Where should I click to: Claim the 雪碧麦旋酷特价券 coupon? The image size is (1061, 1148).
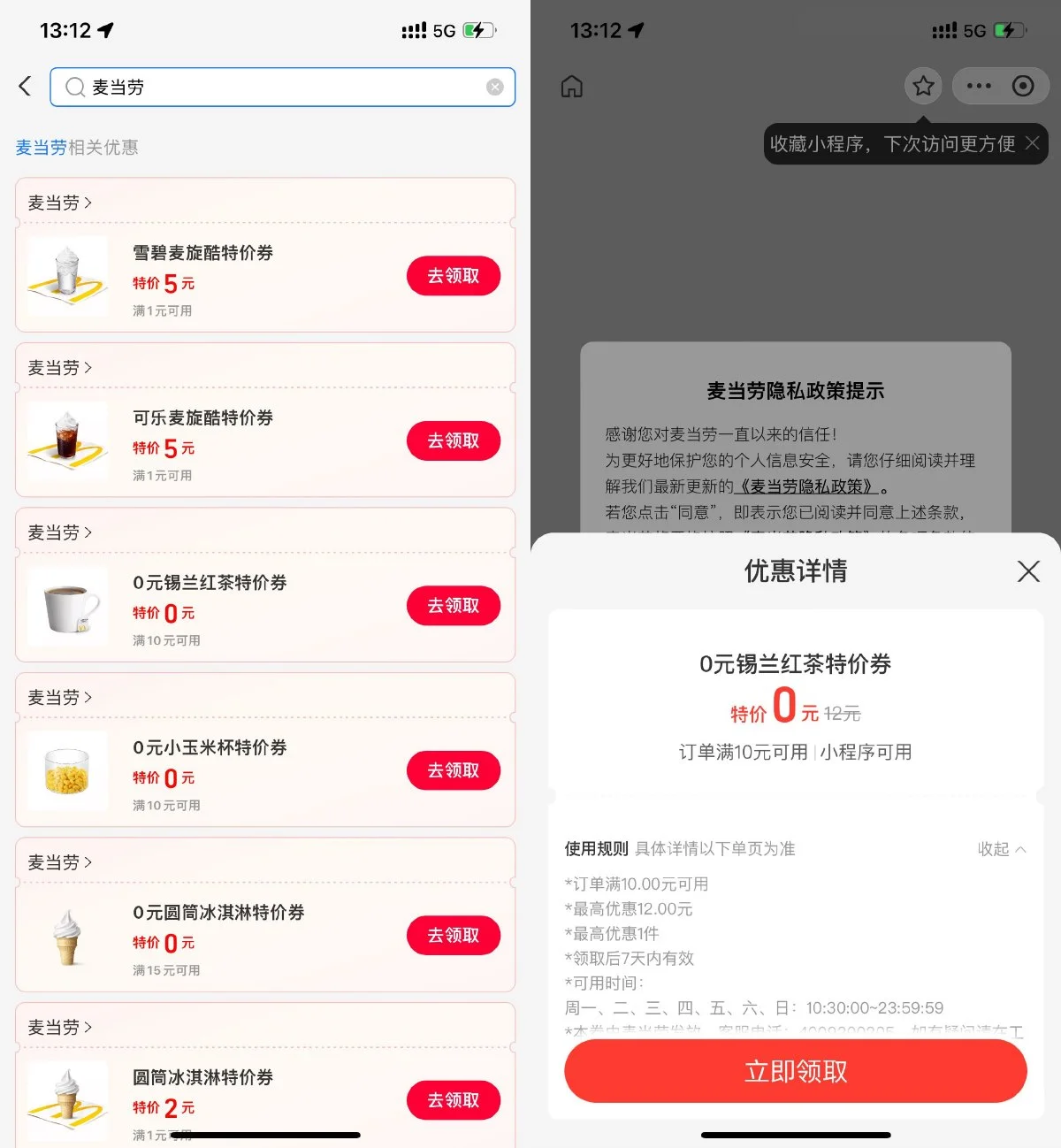(x=453, y=276)
